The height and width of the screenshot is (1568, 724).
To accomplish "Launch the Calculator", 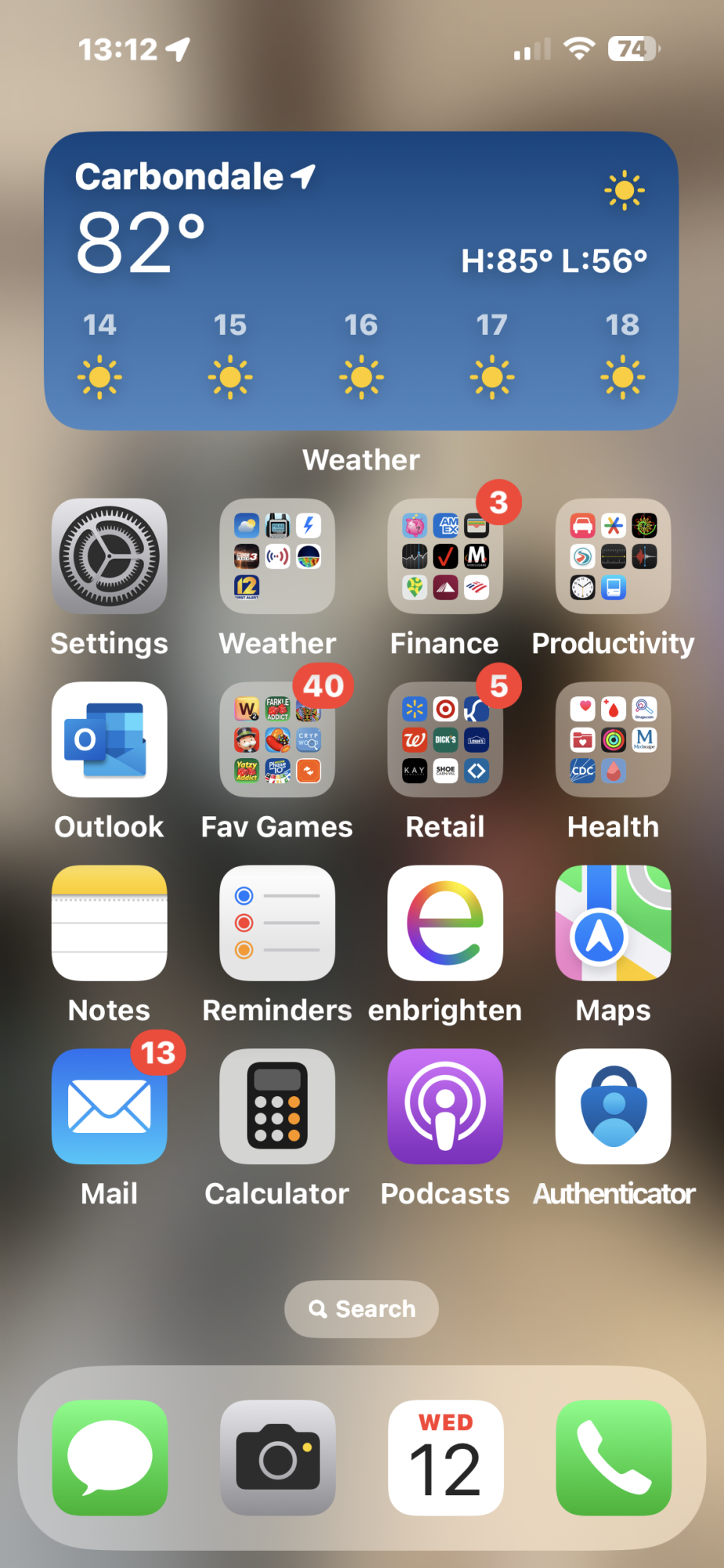I will tap(277, 1106).
